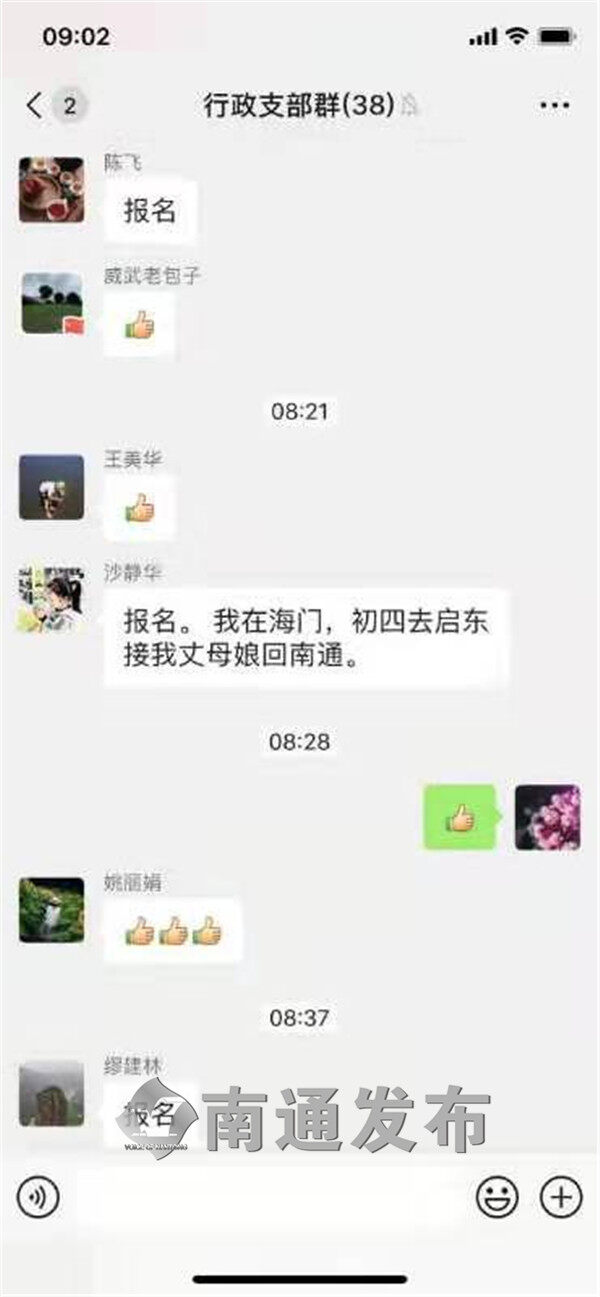Open 威武老包子's profile avatar
The width and height of the screenshot is (600, 1297).
(51, 303)
